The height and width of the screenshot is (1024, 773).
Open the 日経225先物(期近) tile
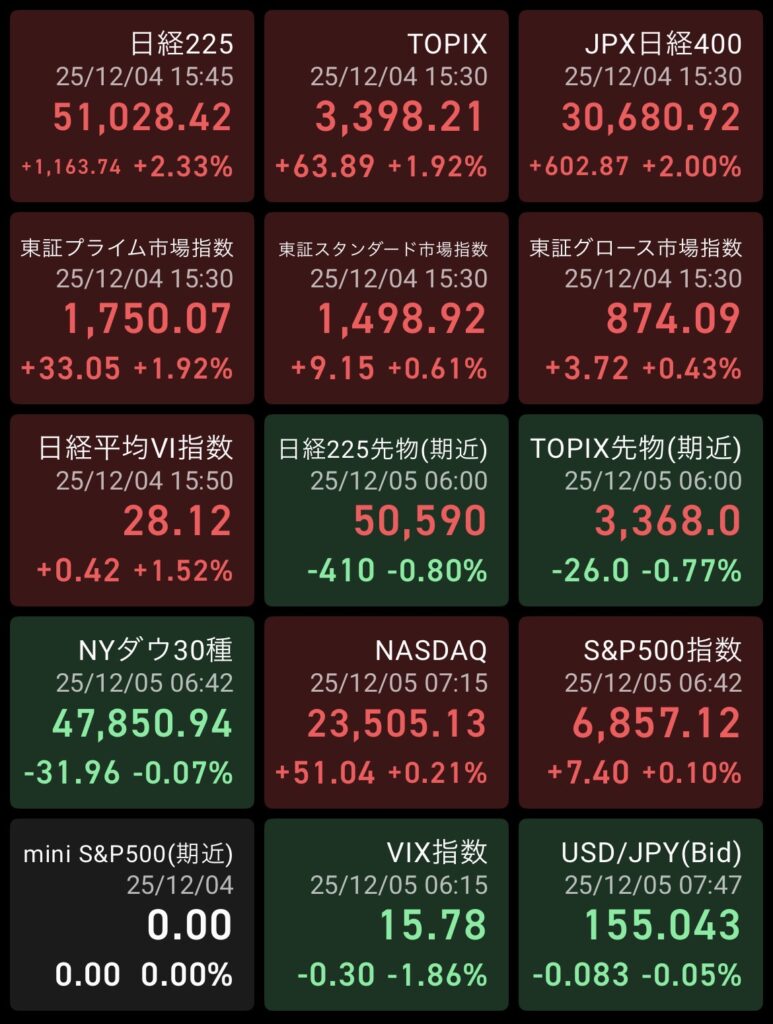386,511
